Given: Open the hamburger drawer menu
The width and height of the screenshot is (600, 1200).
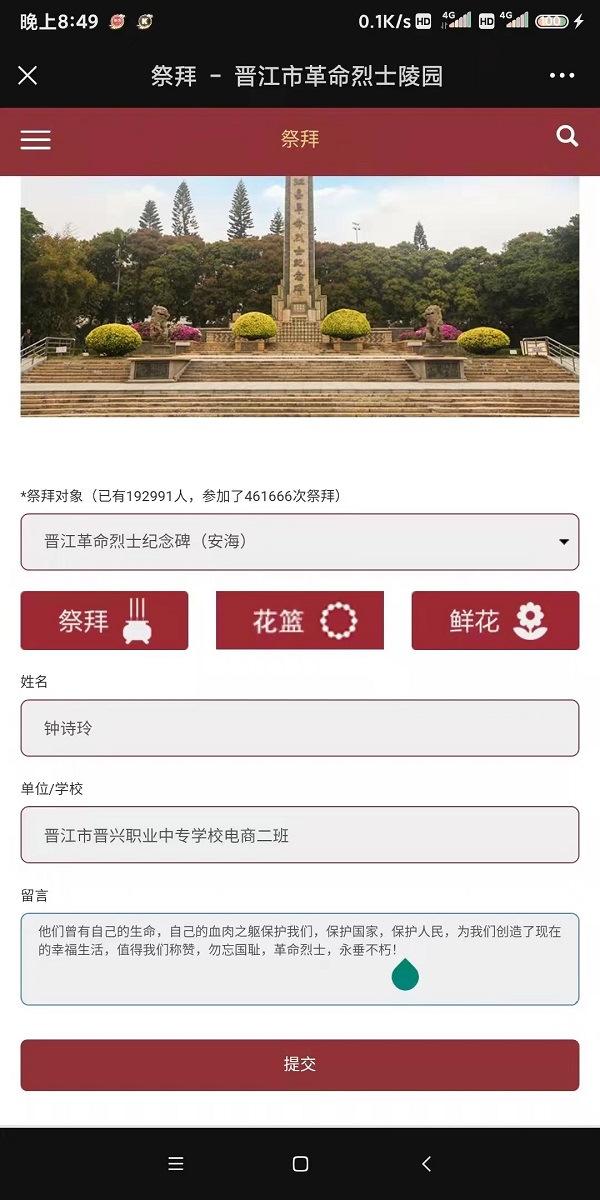Looking at the screenshot, I should (x=35, y=140).
